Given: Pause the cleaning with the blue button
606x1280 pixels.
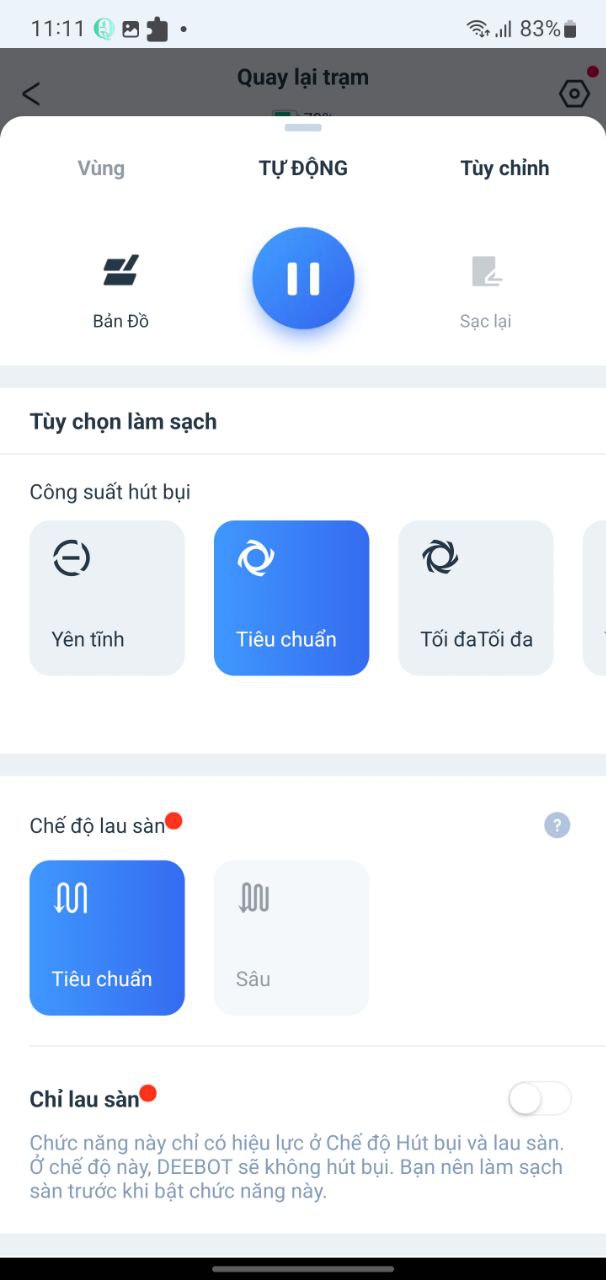Looking at the screenshot, I should (303, 278).
